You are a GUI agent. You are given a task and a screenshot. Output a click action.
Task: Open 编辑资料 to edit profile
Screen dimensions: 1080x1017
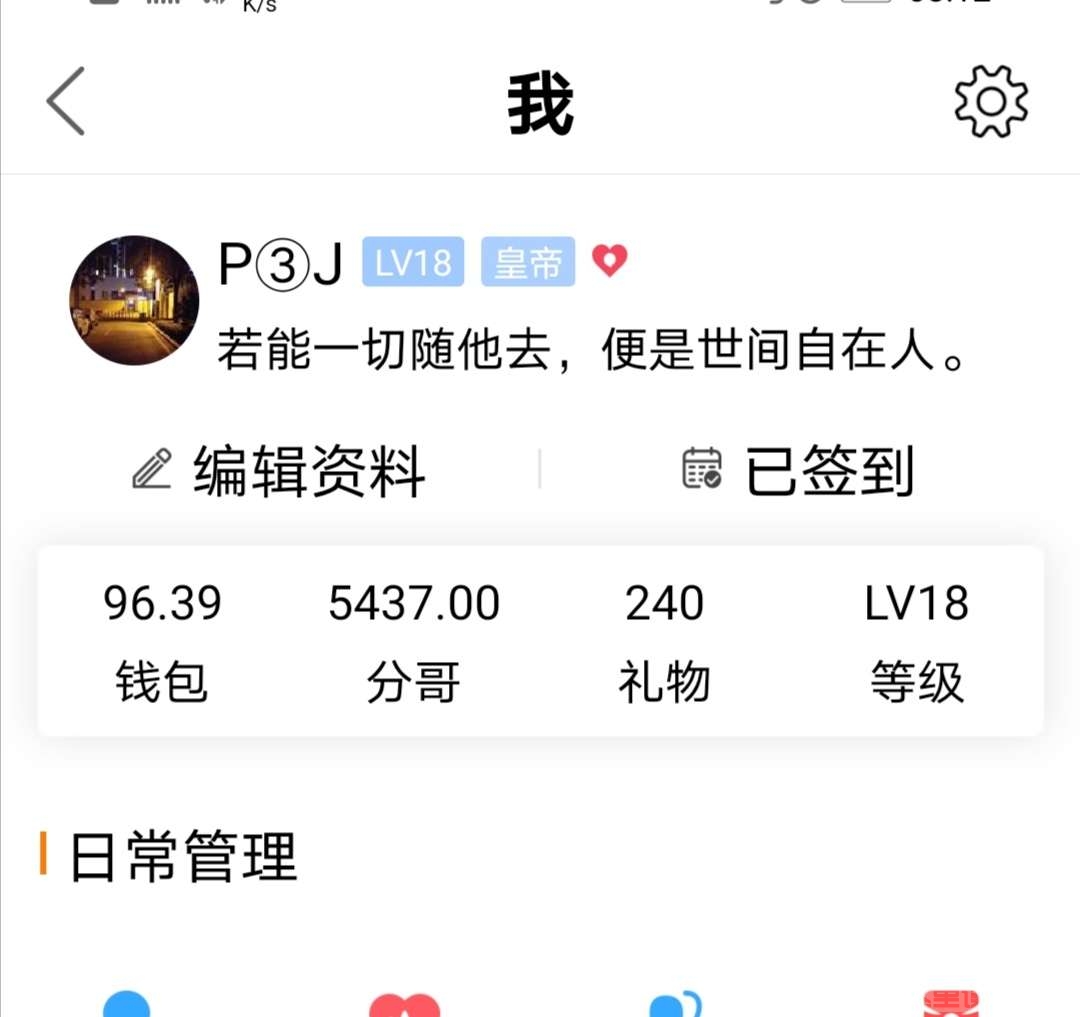[x=280, y=470]
